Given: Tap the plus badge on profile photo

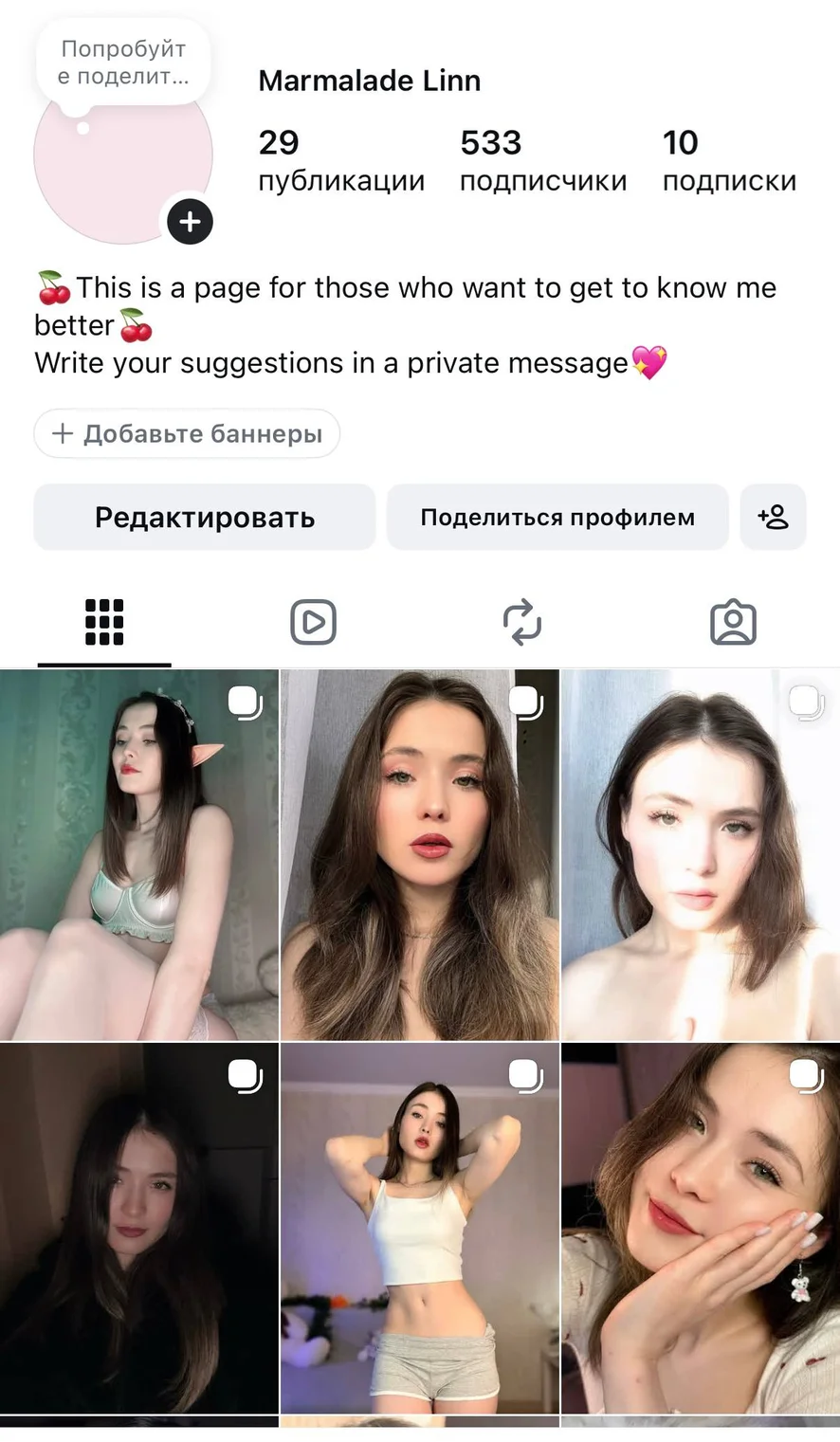Looking at the screenshot, I should (190, 222).
